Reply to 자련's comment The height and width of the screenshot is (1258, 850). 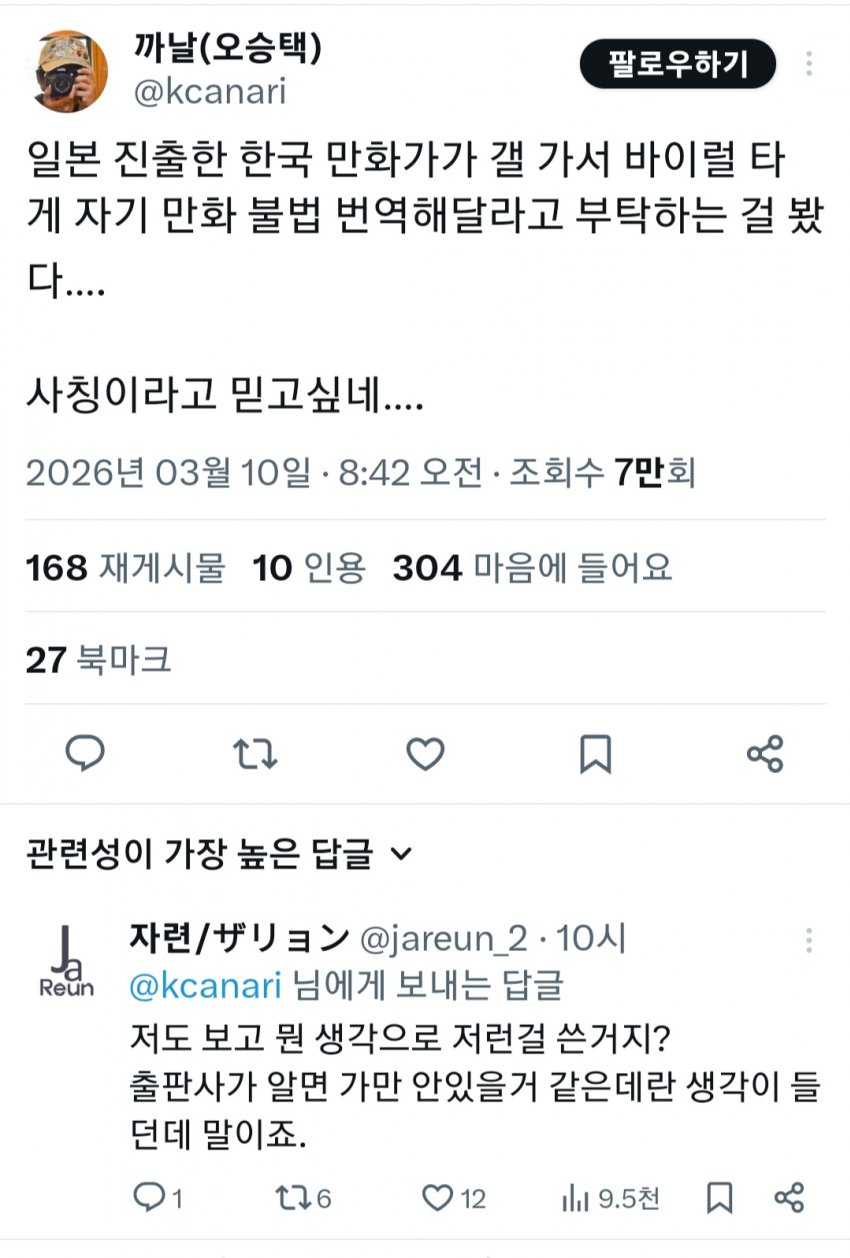(x=157, y=1197)
